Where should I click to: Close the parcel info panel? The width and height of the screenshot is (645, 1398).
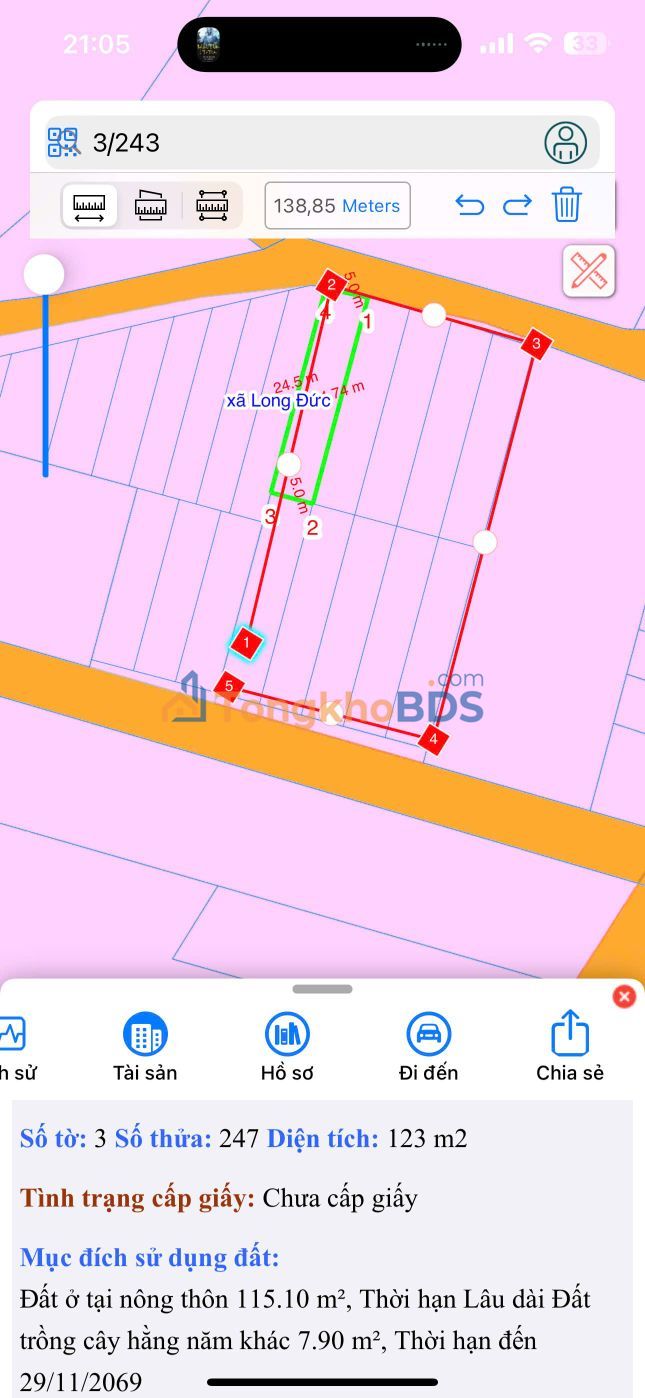[x=624, y=996]
